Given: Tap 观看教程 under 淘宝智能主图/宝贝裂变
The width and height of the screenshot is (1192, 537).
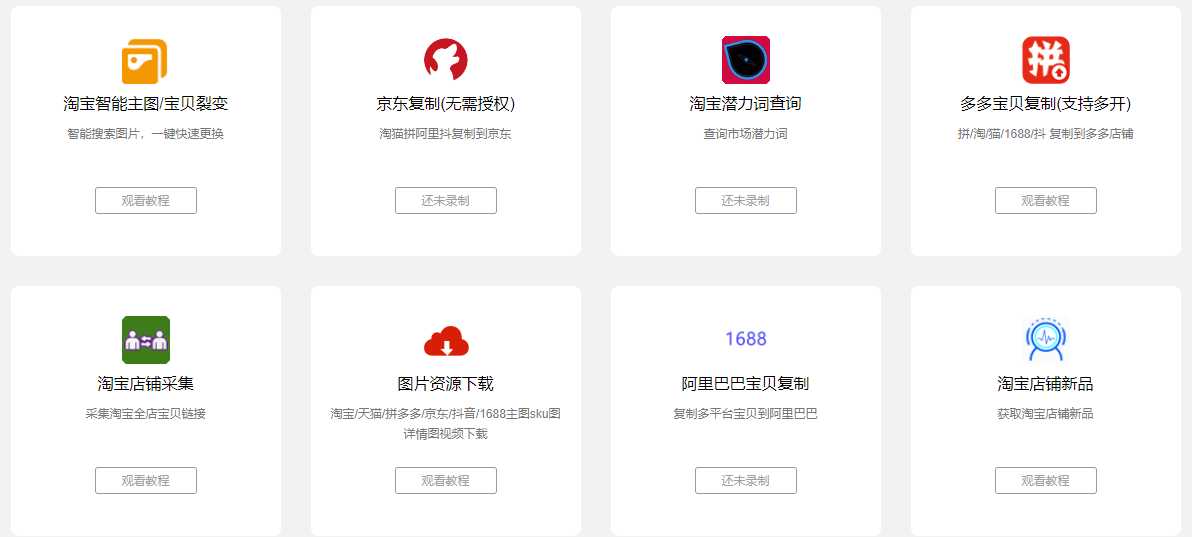Looking at the screenshot, I should [x=146, y=200].
